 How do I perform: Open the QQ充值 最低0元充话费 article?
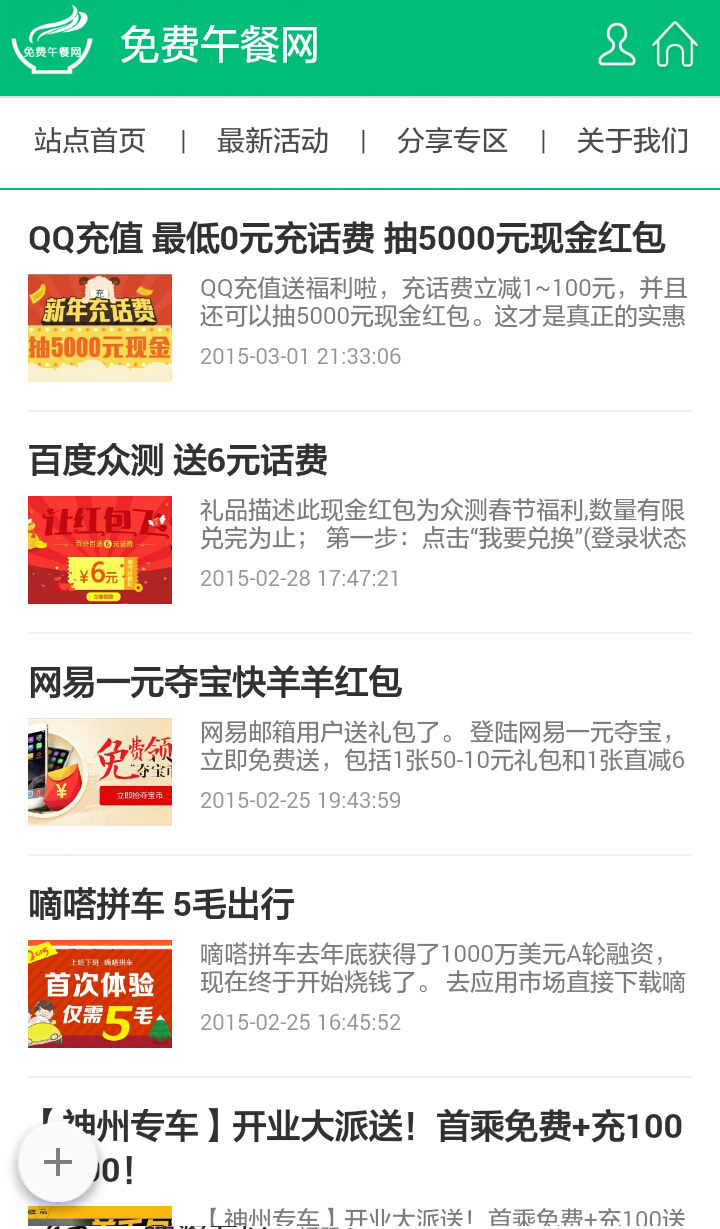(x=346, y=239)
